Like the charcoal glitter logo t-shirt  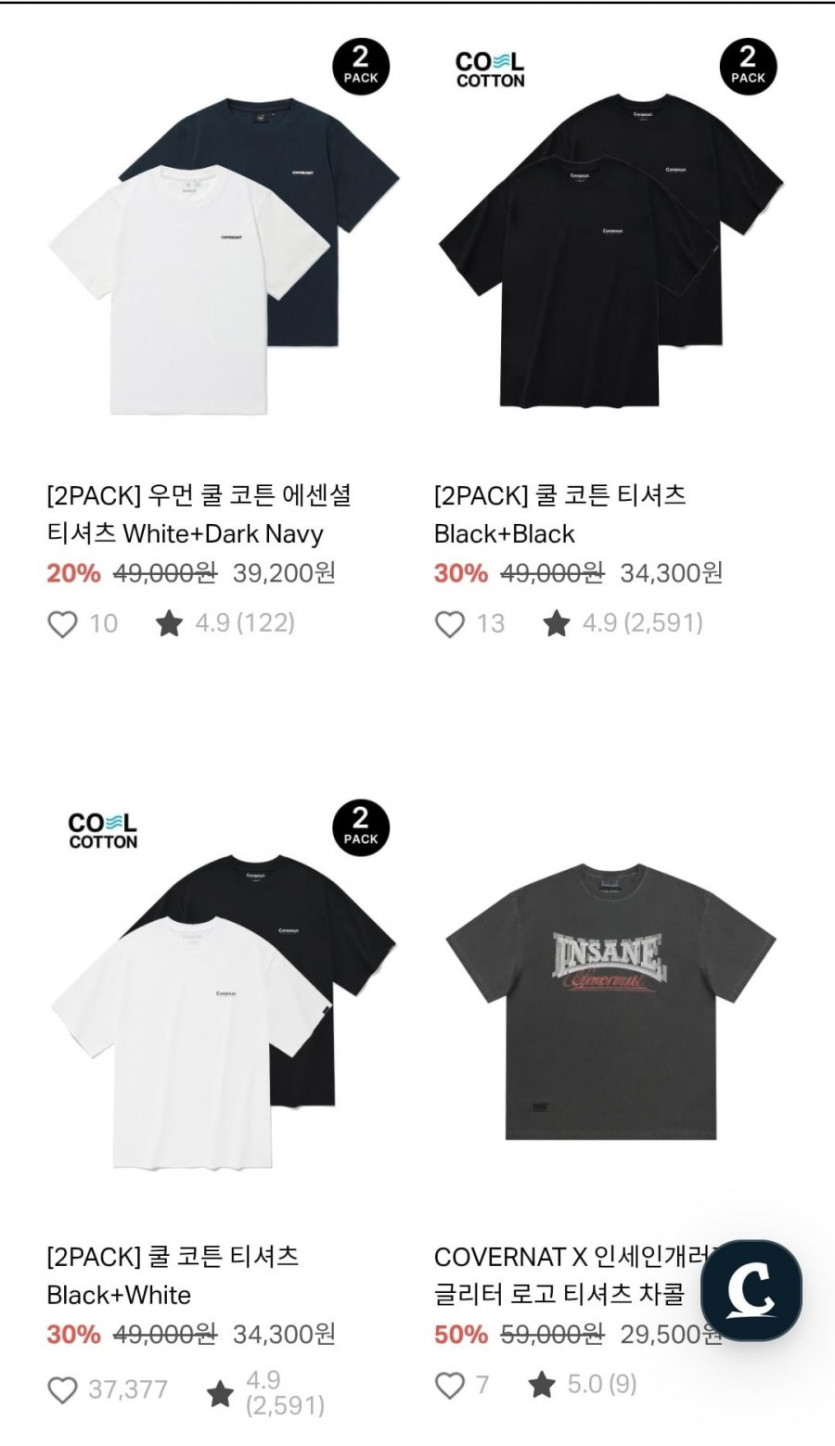450,1385
